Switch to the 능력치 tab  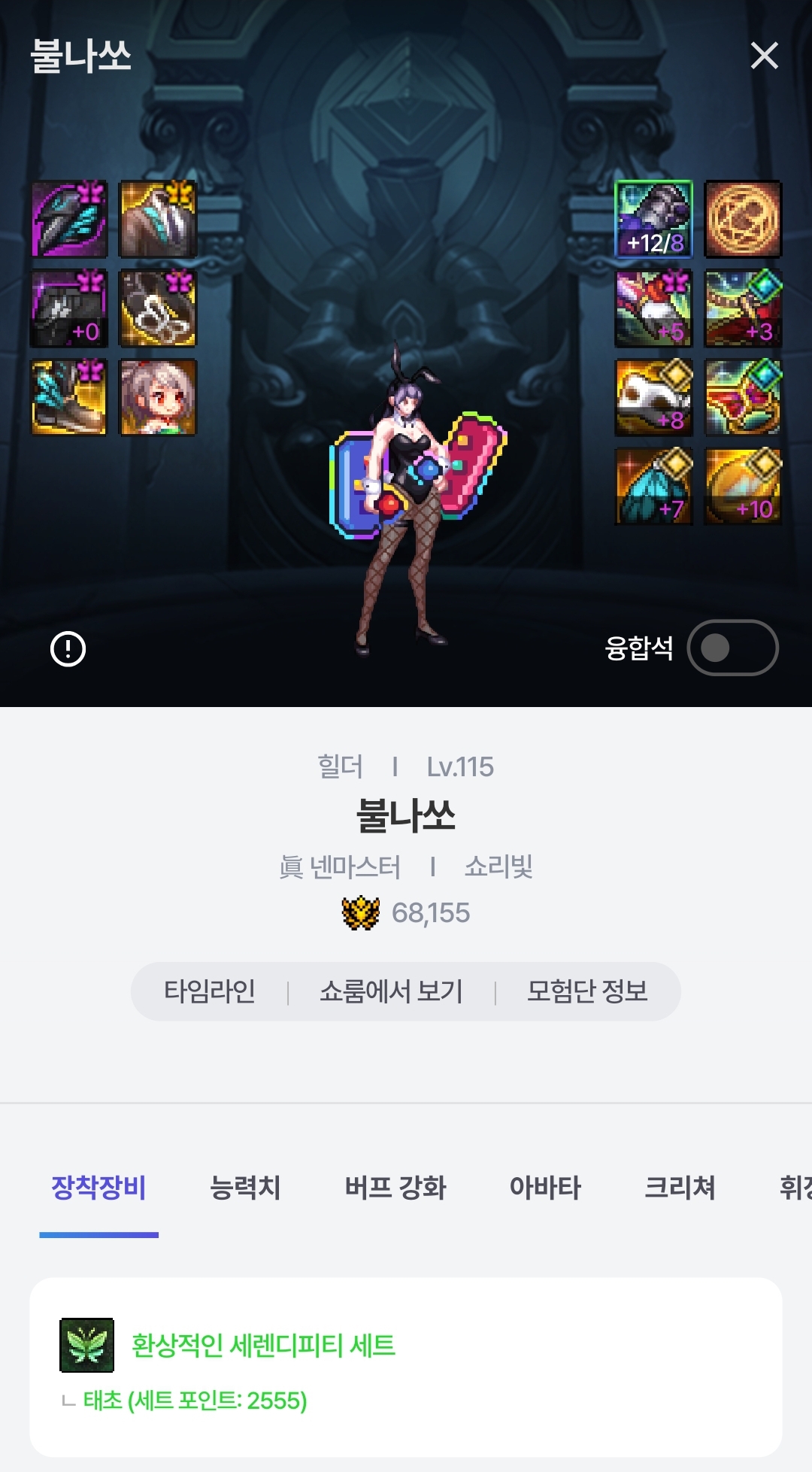(x=245, y=1188)
